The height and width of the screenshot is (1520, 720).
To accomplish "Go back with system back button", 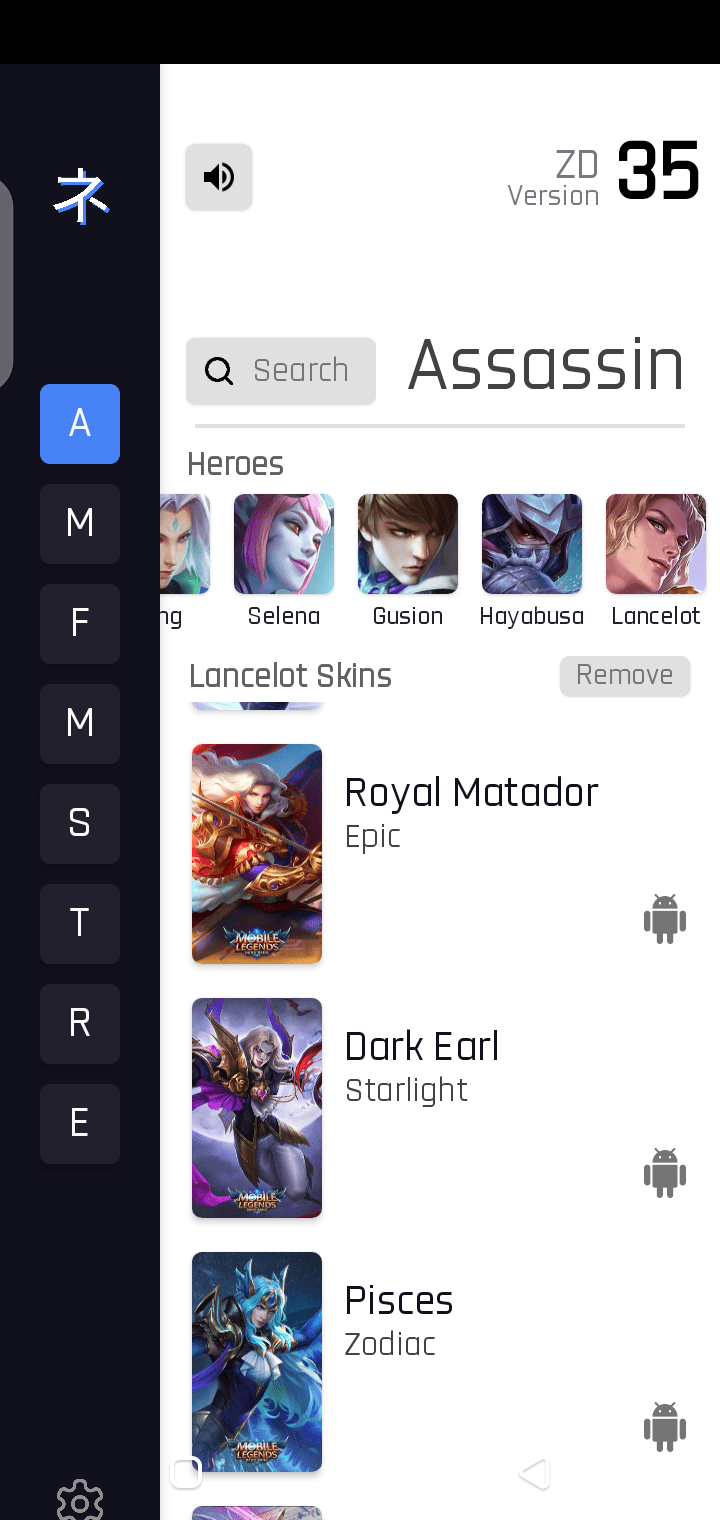I will click(x=535, y=1473).
